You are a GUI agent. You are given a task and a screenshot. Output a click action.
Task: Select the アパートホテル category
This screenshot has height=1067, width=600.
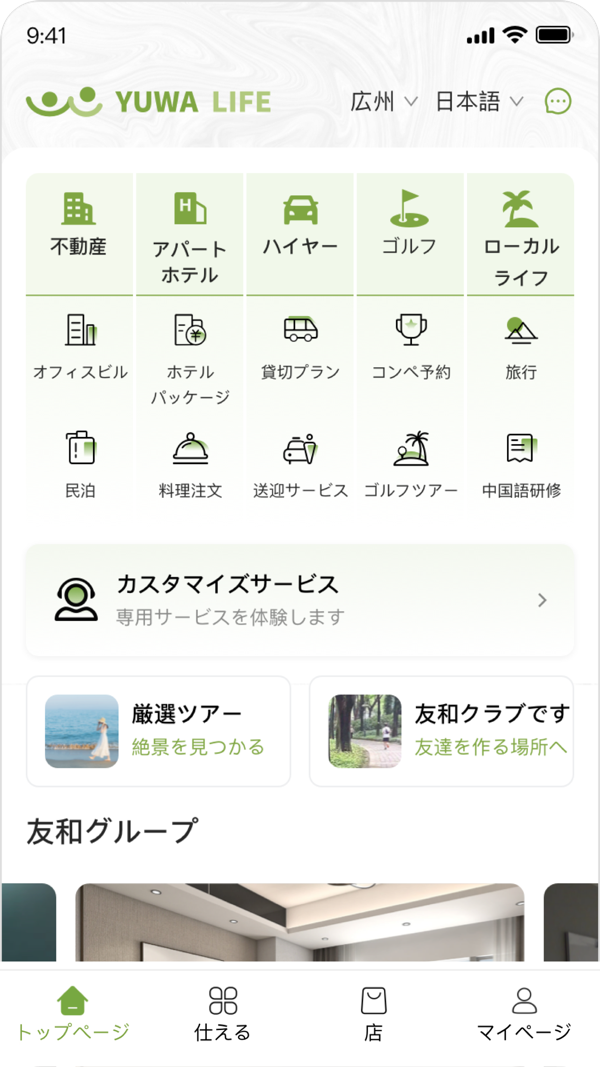tap(189, 235)
